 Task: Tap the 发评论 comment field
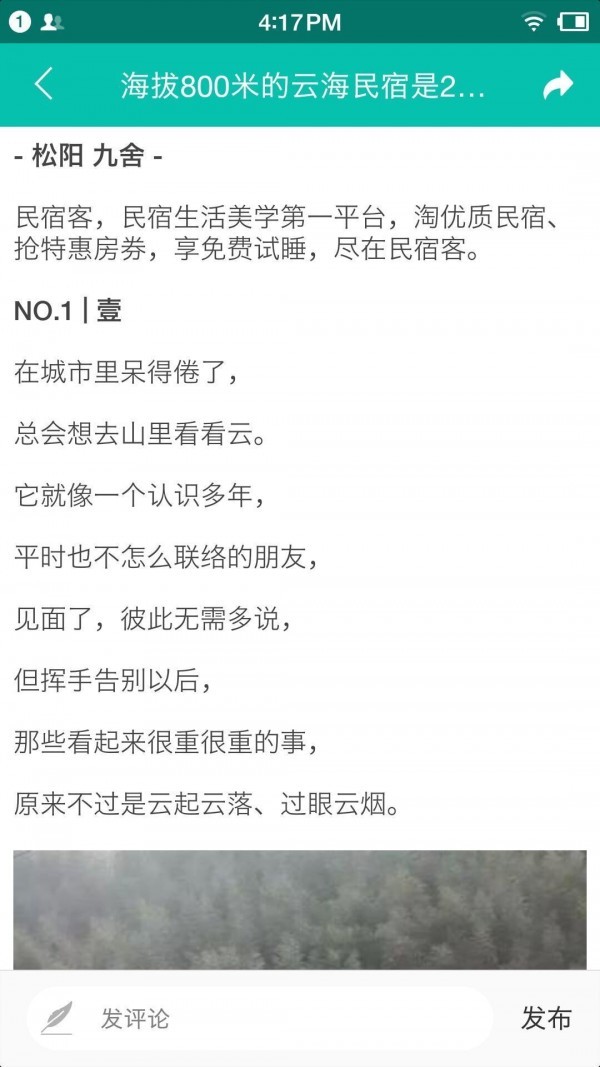coord(259,1019)
